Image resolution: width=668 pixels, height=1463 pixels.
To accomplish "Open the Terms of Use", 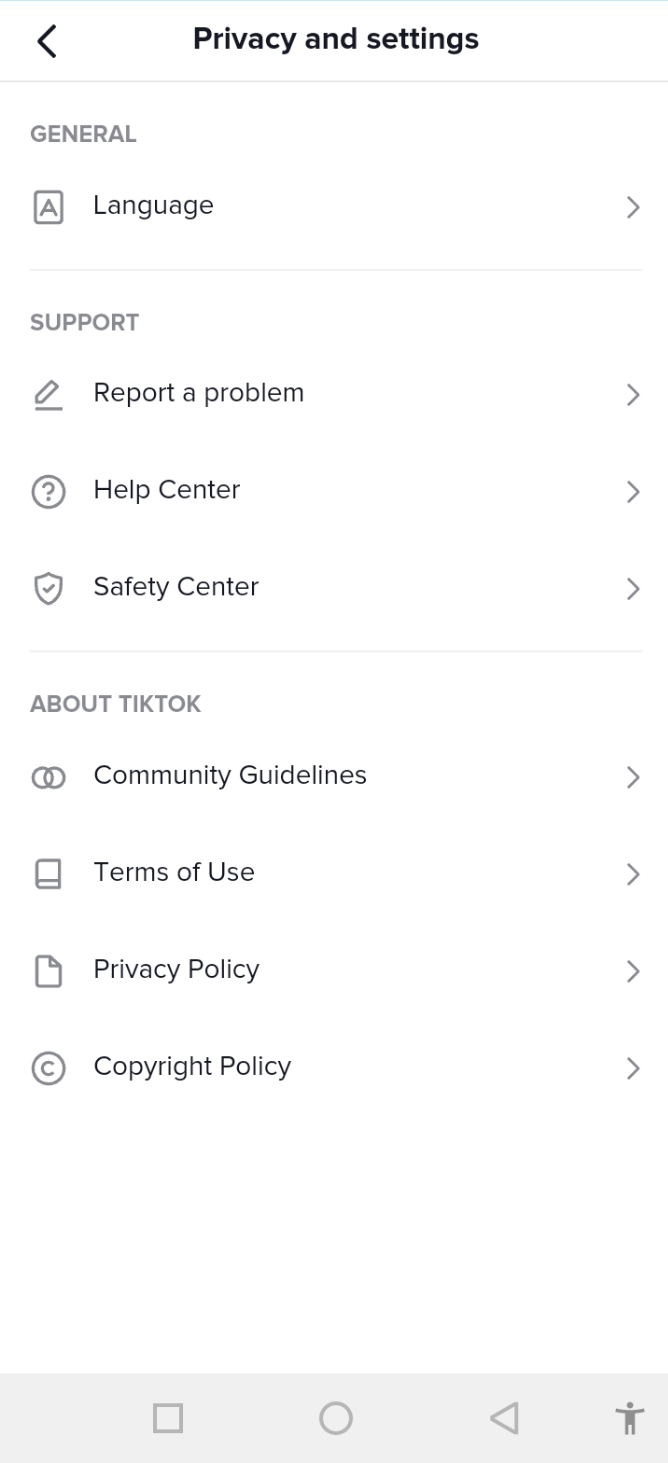I will (334, 873).
